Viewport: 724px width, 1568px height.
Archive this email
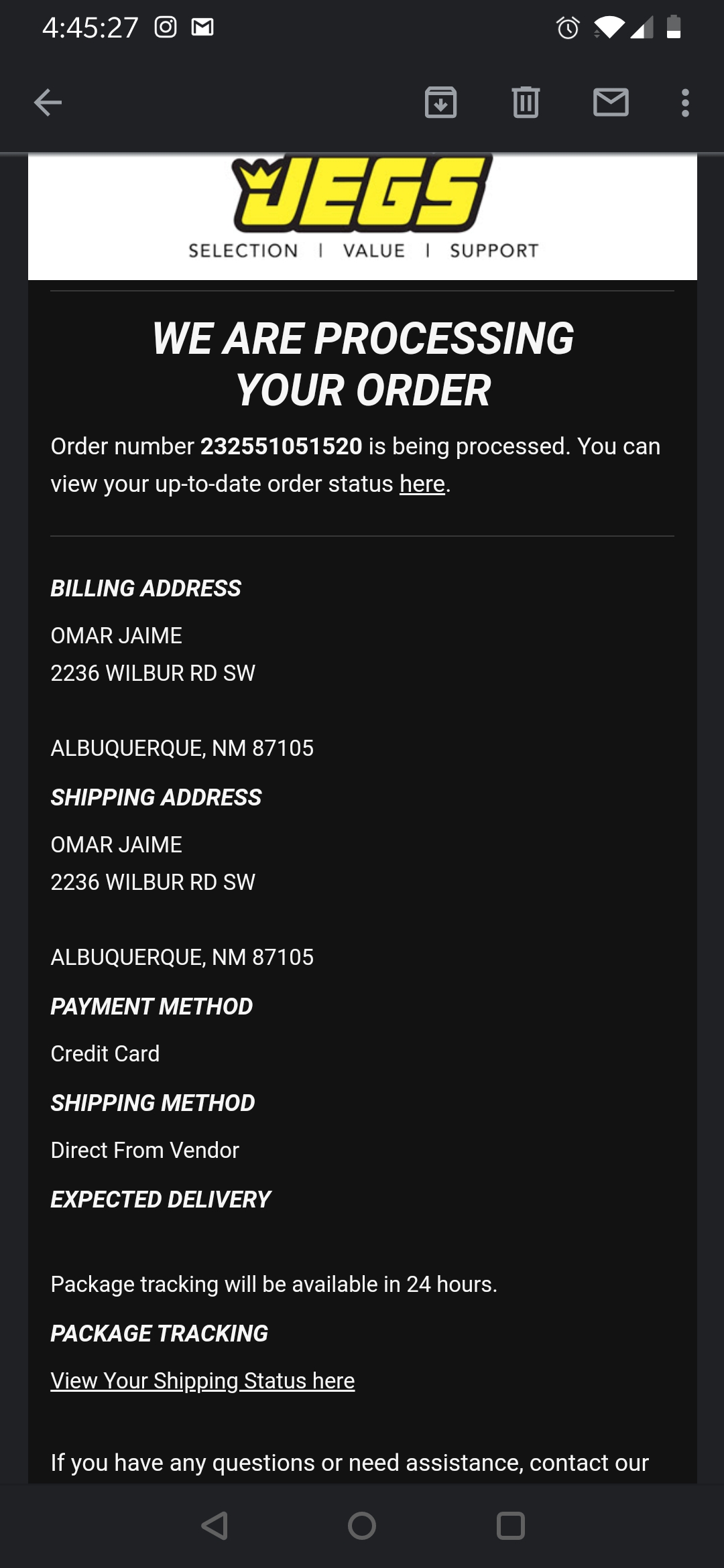tap(440, 103)
